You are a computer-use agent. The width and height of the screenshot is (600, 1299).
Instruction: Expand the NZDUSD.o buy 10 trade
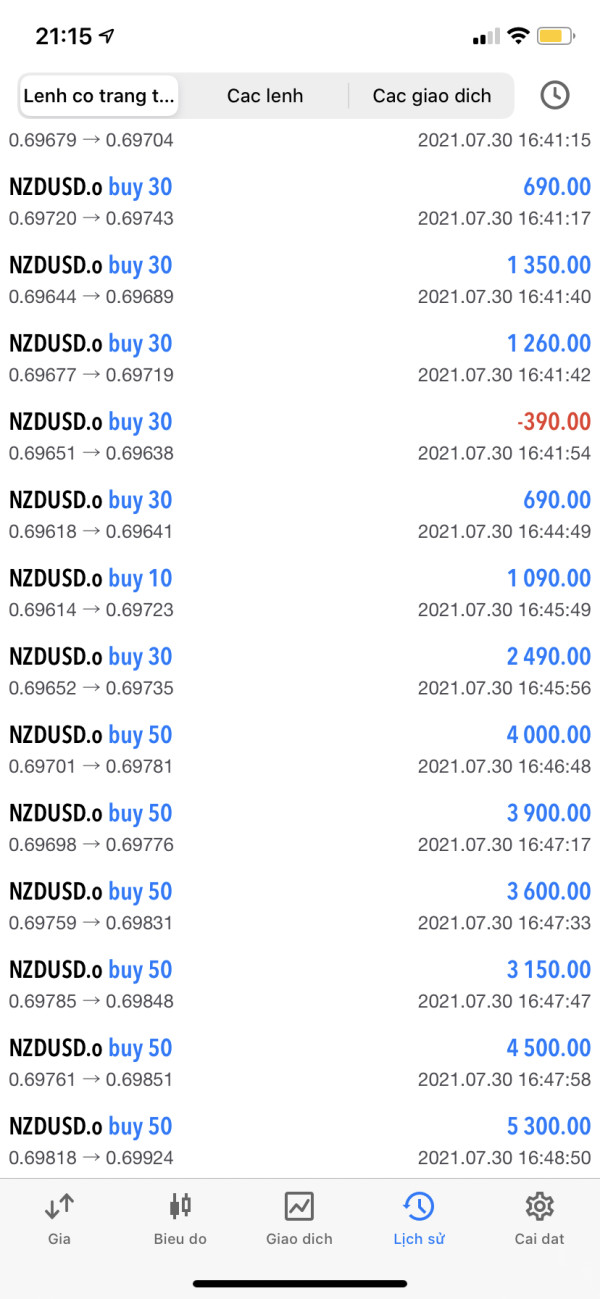point(300,593)
